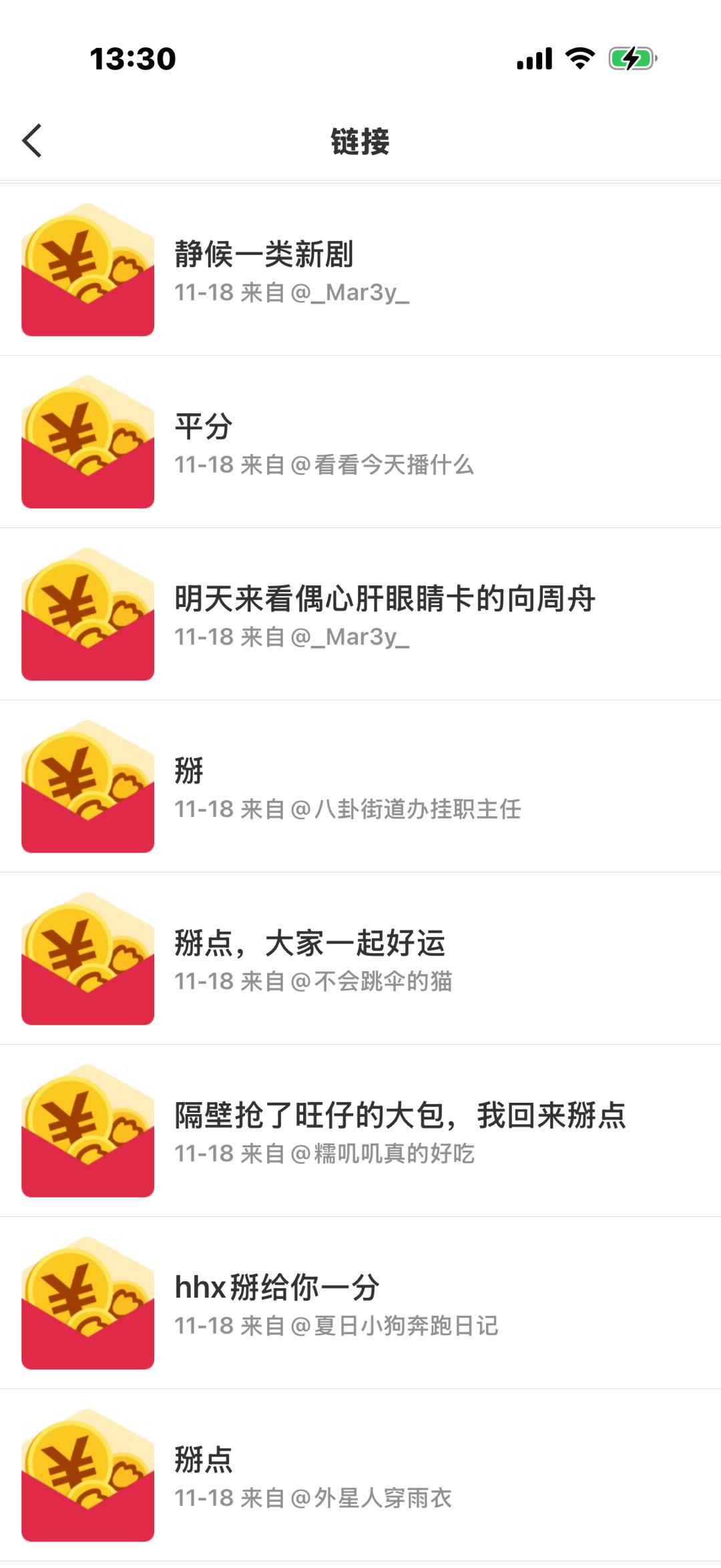721x1568 pixels.
Task: Open the 平分 red envelope link
Action: [x=360, y=442]
